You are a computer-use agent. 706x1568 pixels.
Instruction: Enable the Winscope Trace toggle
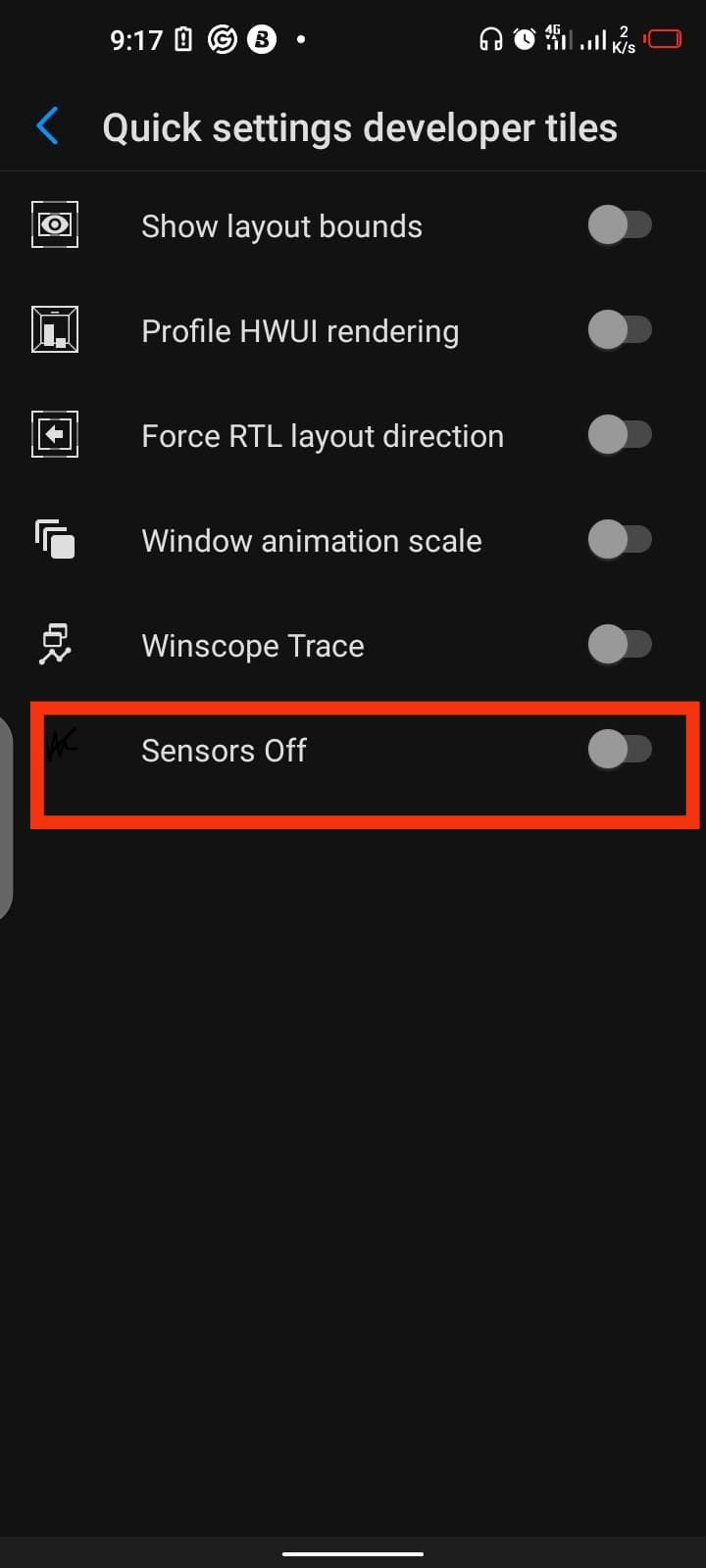(x=620, y=645)
